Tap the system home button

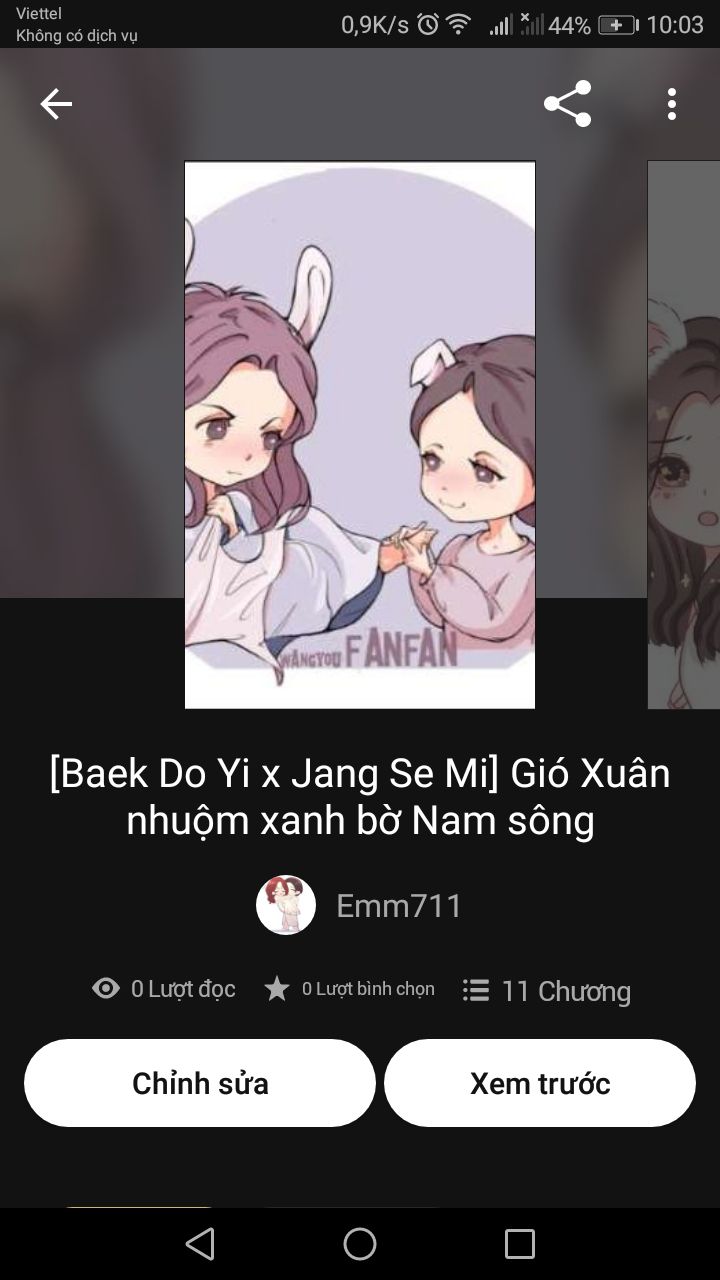pyautogui.click(x=360, y=1244)
